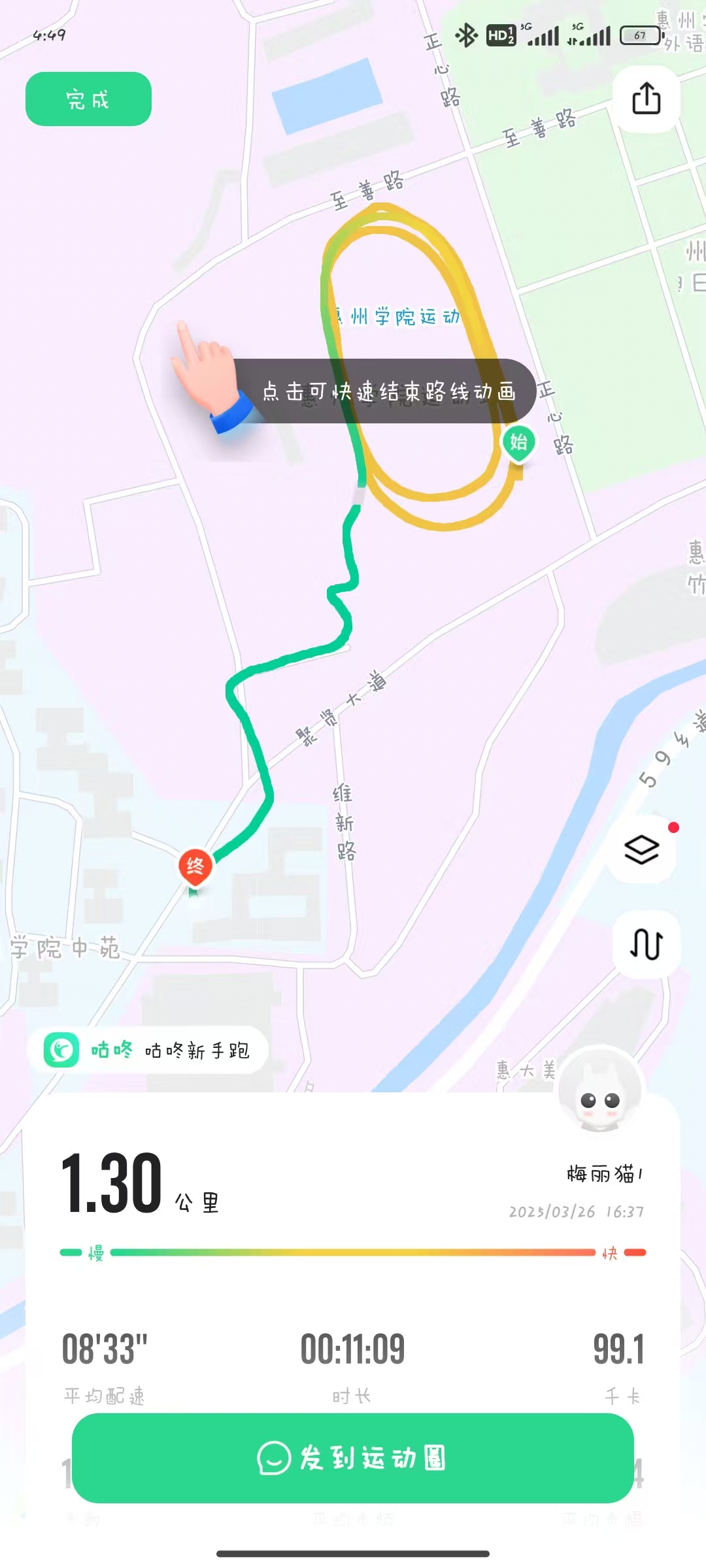Open the 咕咚新手跑 chip

pyautogui.click(x=148, y=1050)
